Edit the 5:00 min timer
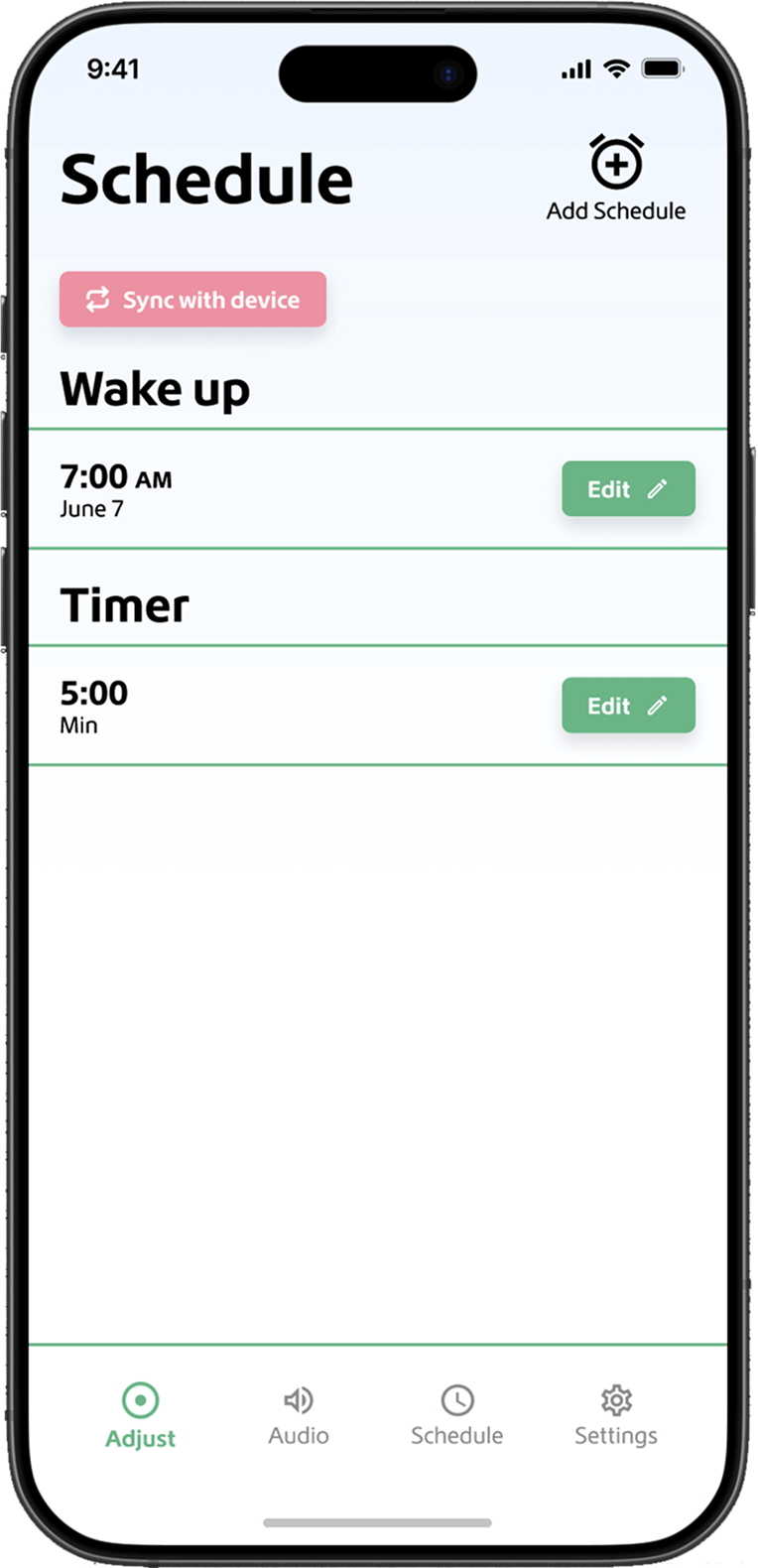Image resolution: width=758 pixels, height=1568 pixels. click(628, 705)
